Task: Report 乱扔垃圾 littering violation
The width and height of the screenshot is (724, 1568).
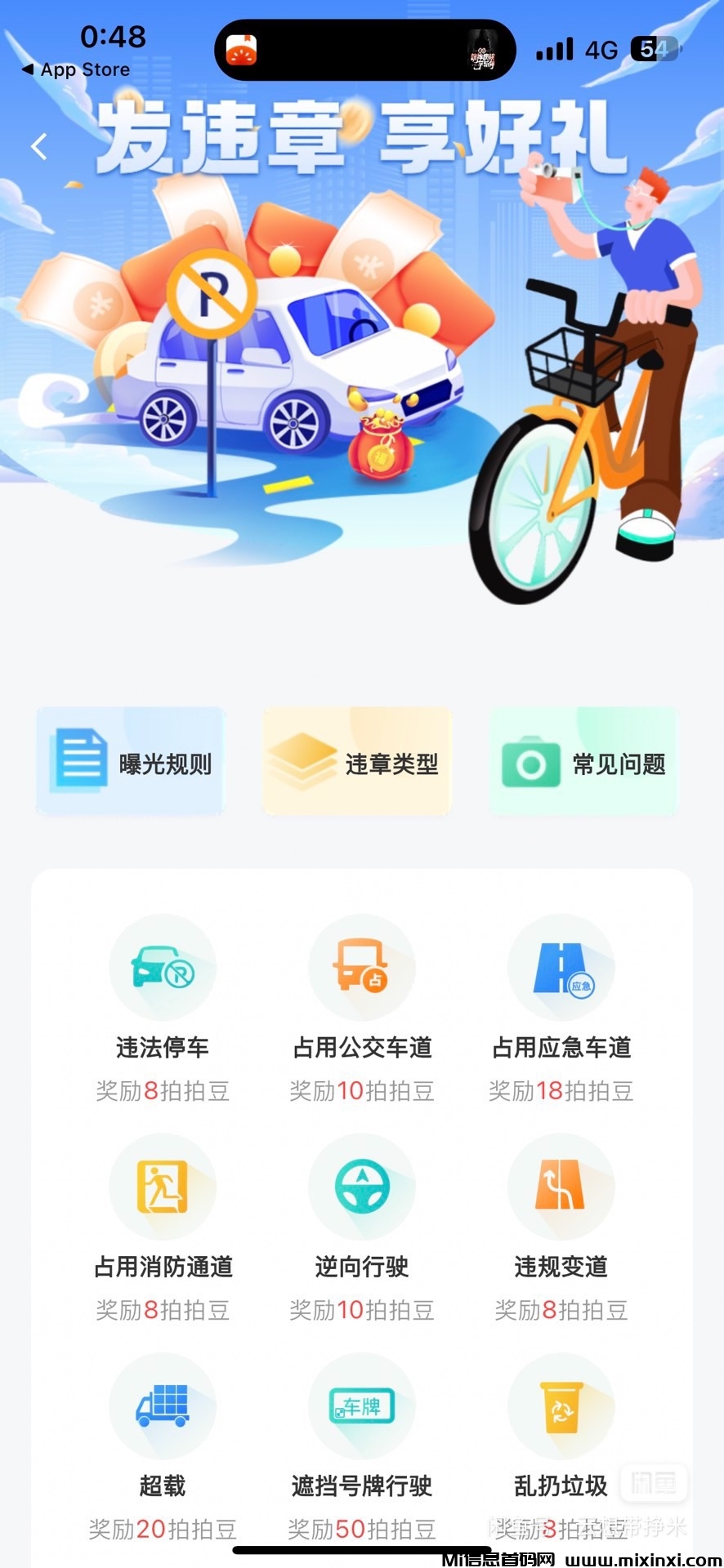Action: (561, 1445)
